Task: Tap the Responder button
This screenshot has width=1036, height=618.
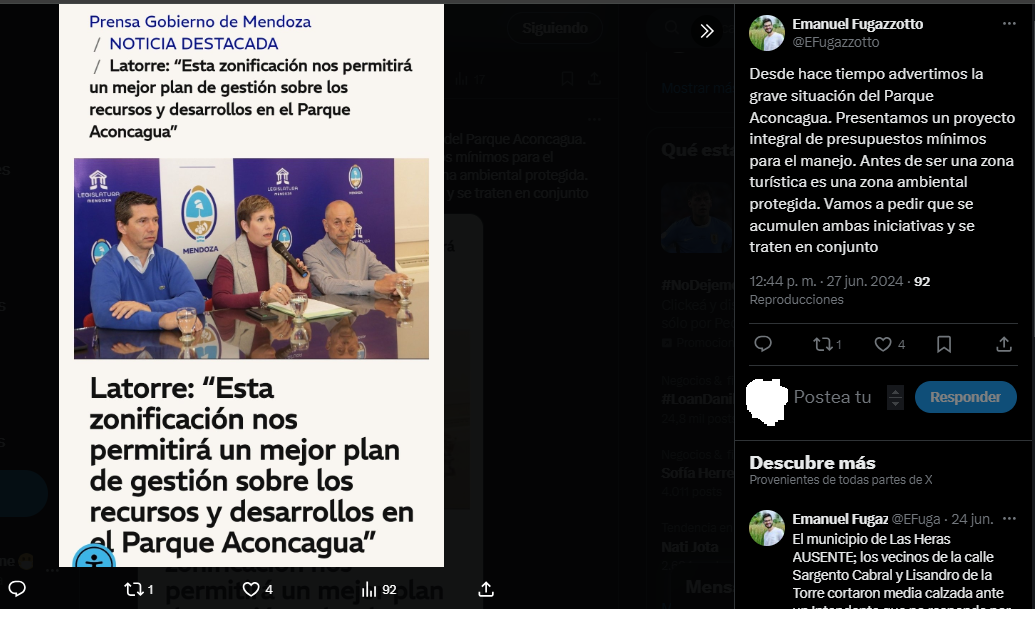Action: pos(965,397)
